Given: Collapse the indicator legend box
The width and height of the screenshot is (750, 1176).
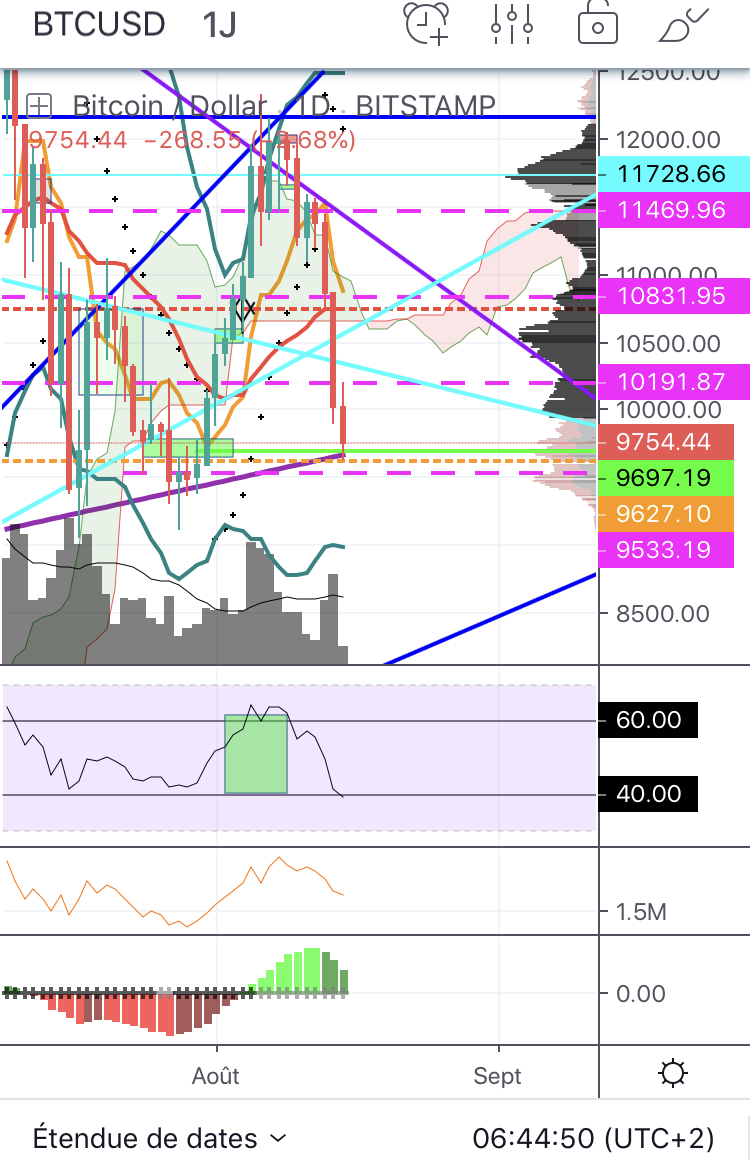Looking at the screenshot, I should [40, 106].
